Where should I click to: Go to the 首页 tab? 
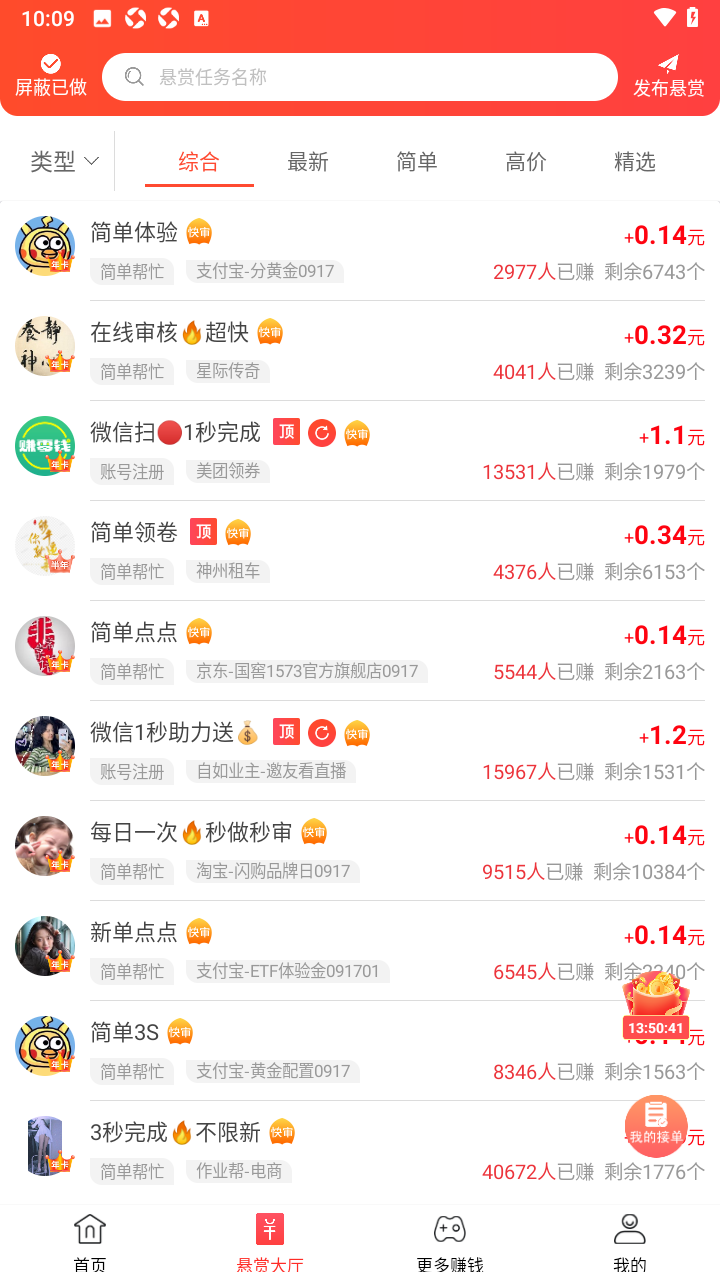(90, 1243)
